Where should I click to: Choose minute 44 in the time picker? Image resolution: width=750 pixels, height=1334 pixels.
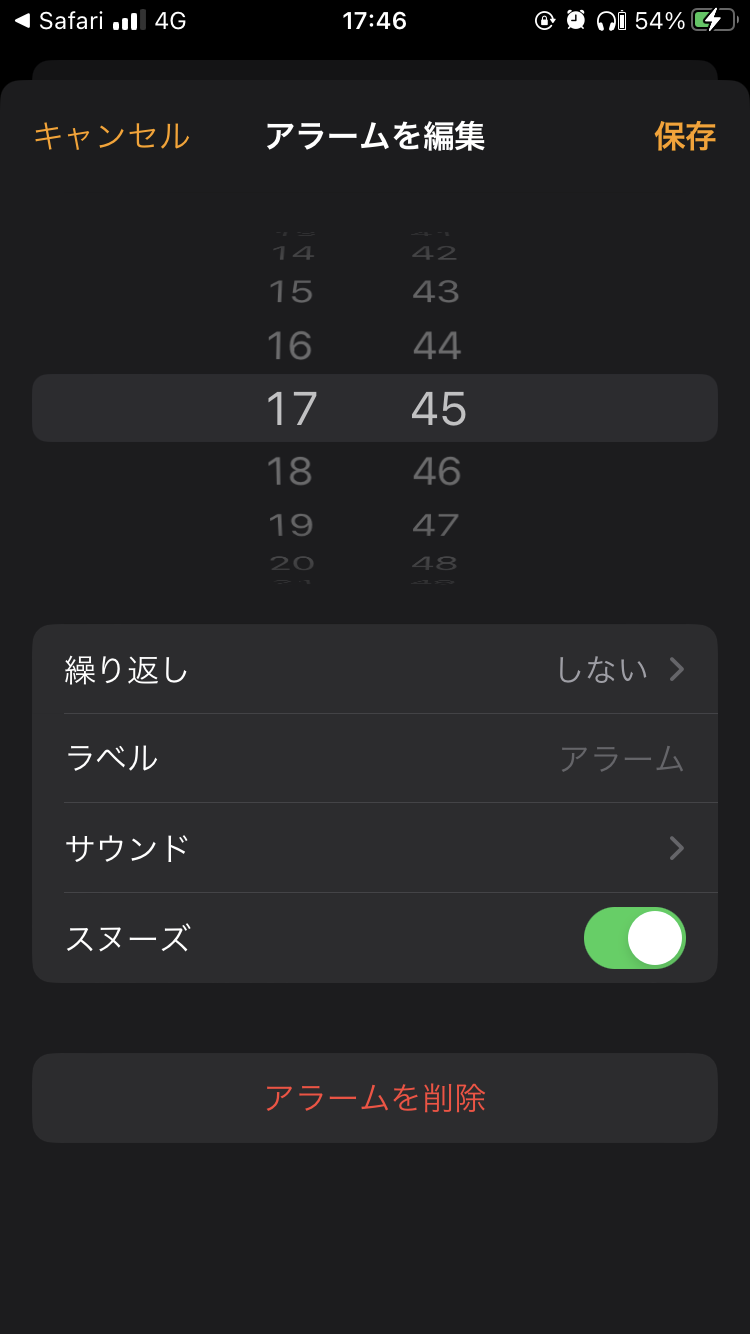(437, 346)
